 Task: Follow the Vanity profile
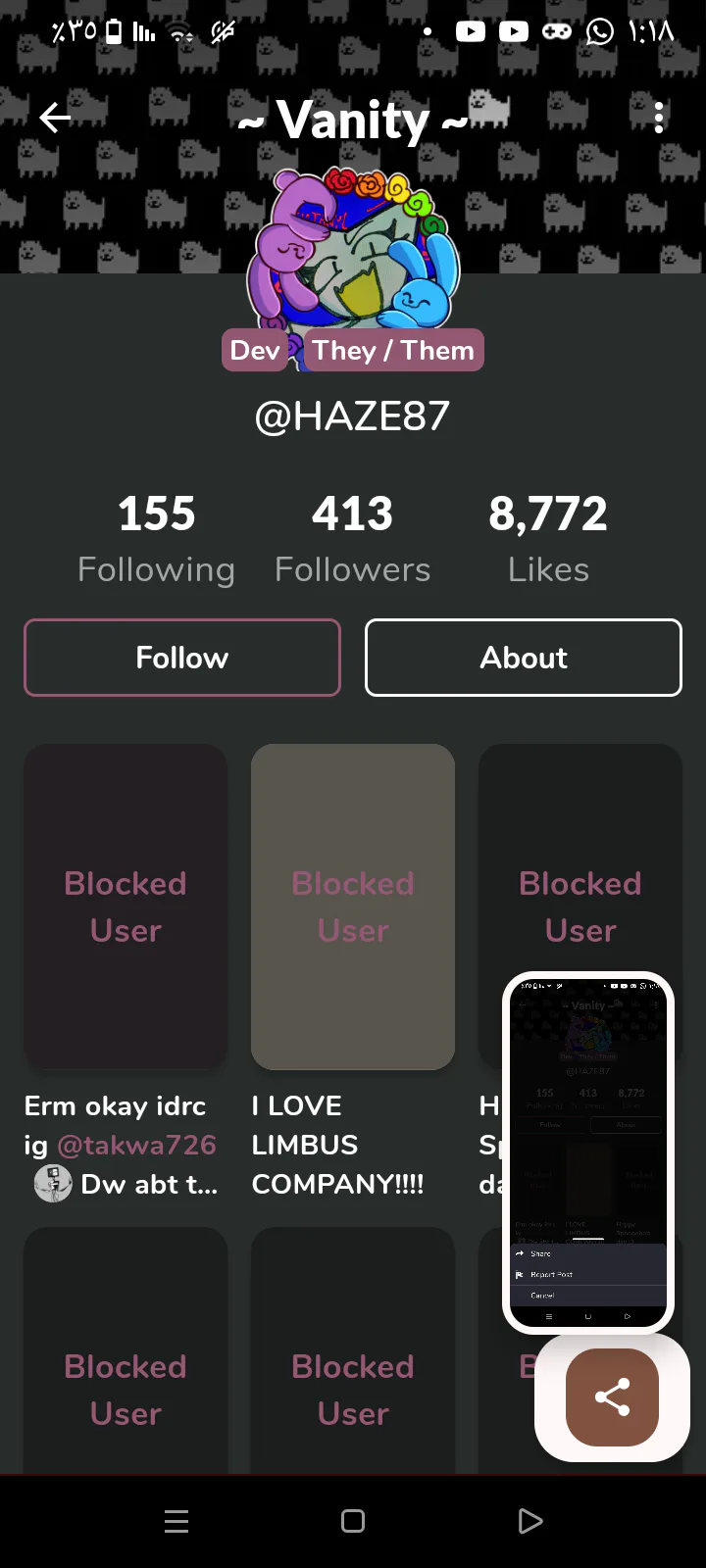182,658
